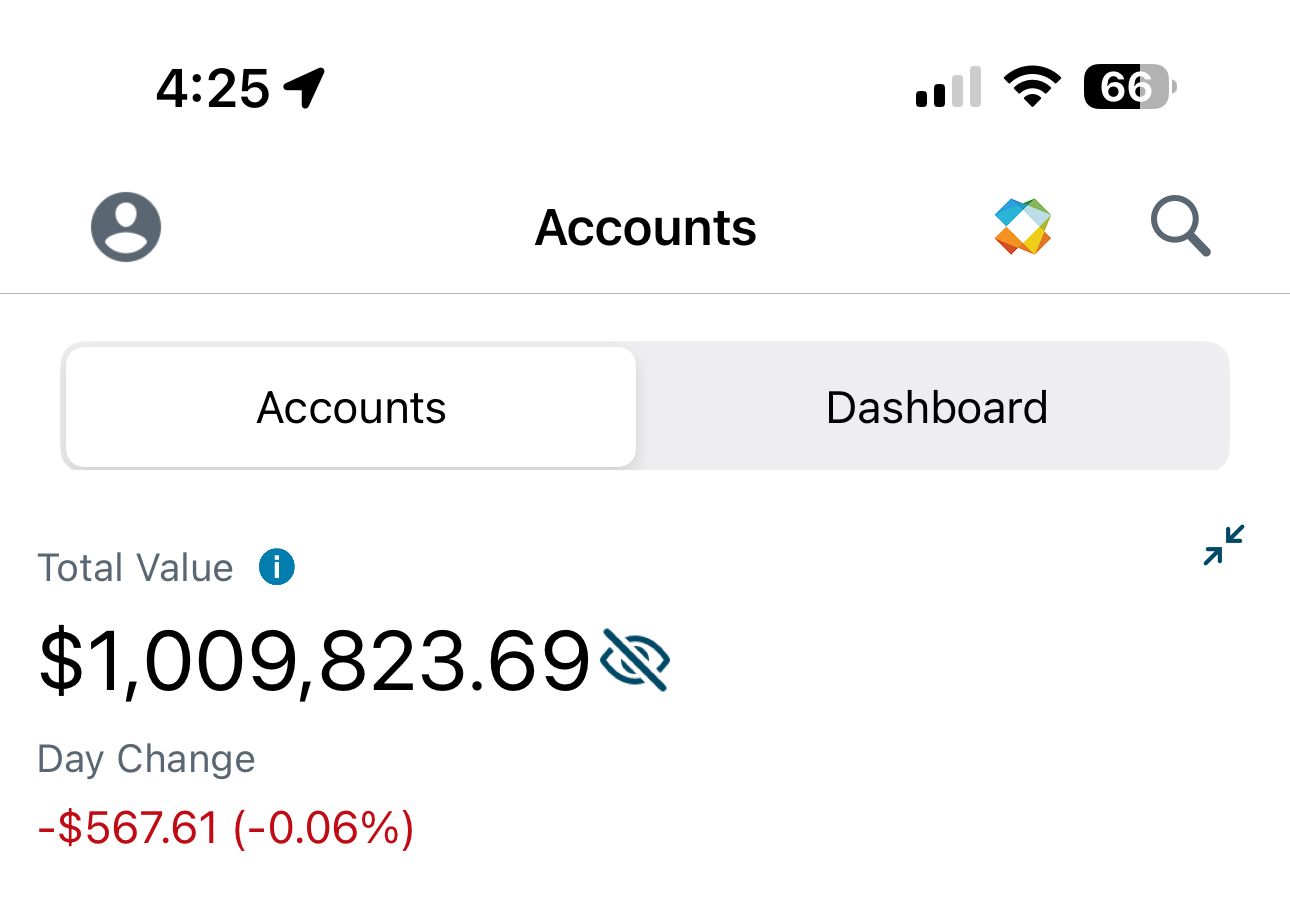
Task: Show Total Value info tooltip
Action: tap(277, 568)
